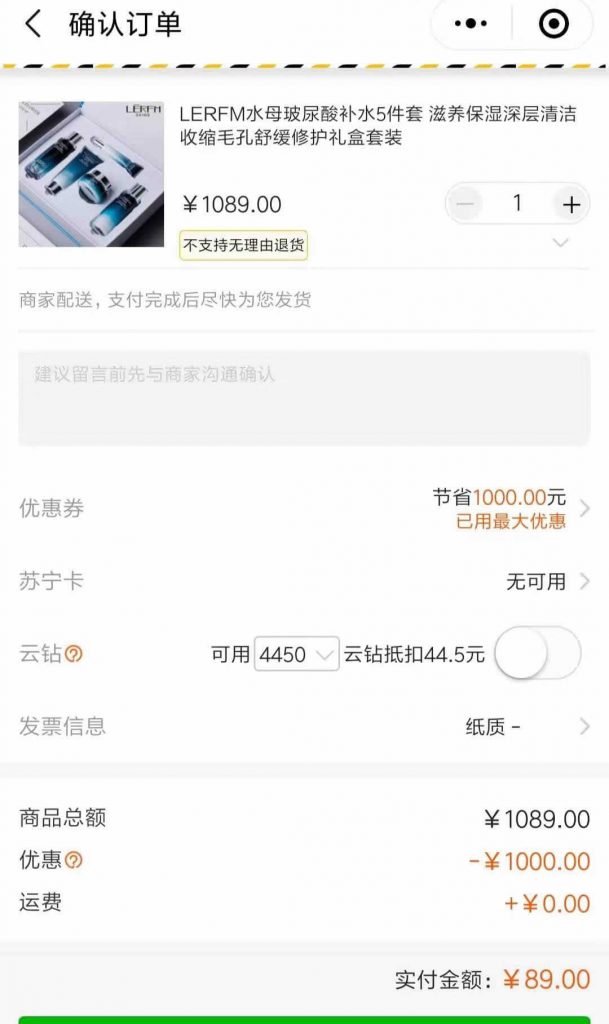The width and height of the screenshot is (609, 1024).
Task: Go back from the 确认订单 page
Action: [x=33, y=24]
